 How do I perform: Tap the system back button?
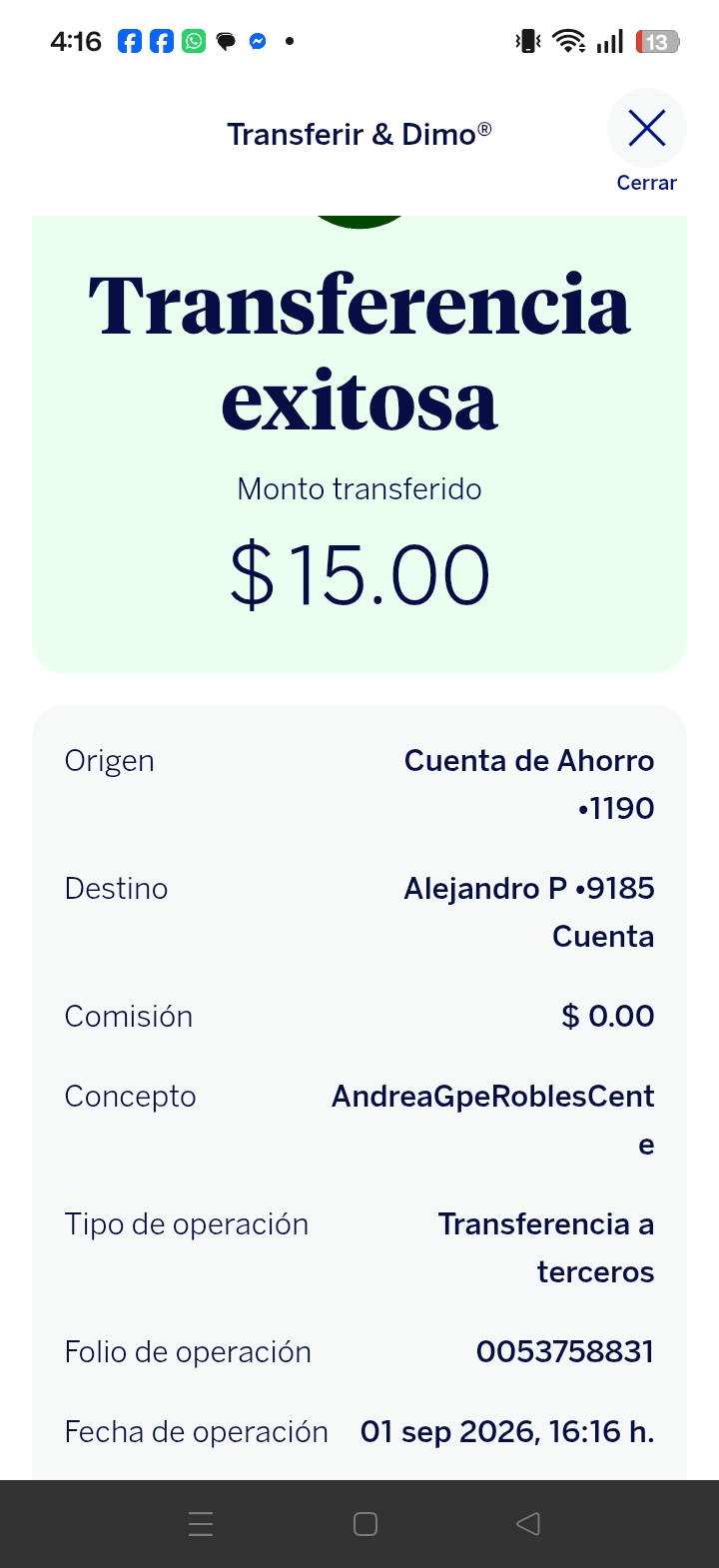(528, 1523)
